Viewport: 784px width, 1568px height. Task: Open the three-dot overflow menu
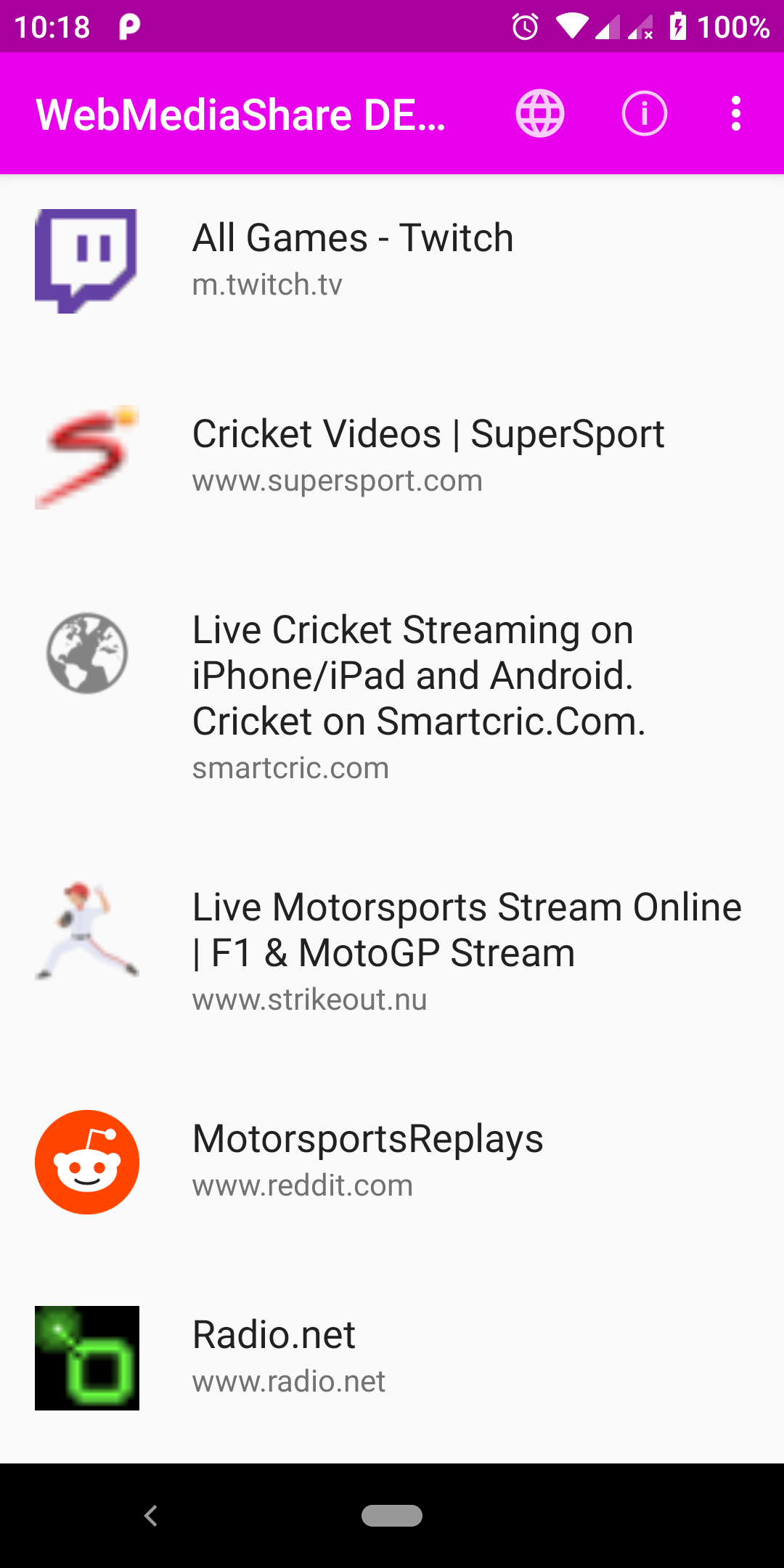tap(736, 113)
